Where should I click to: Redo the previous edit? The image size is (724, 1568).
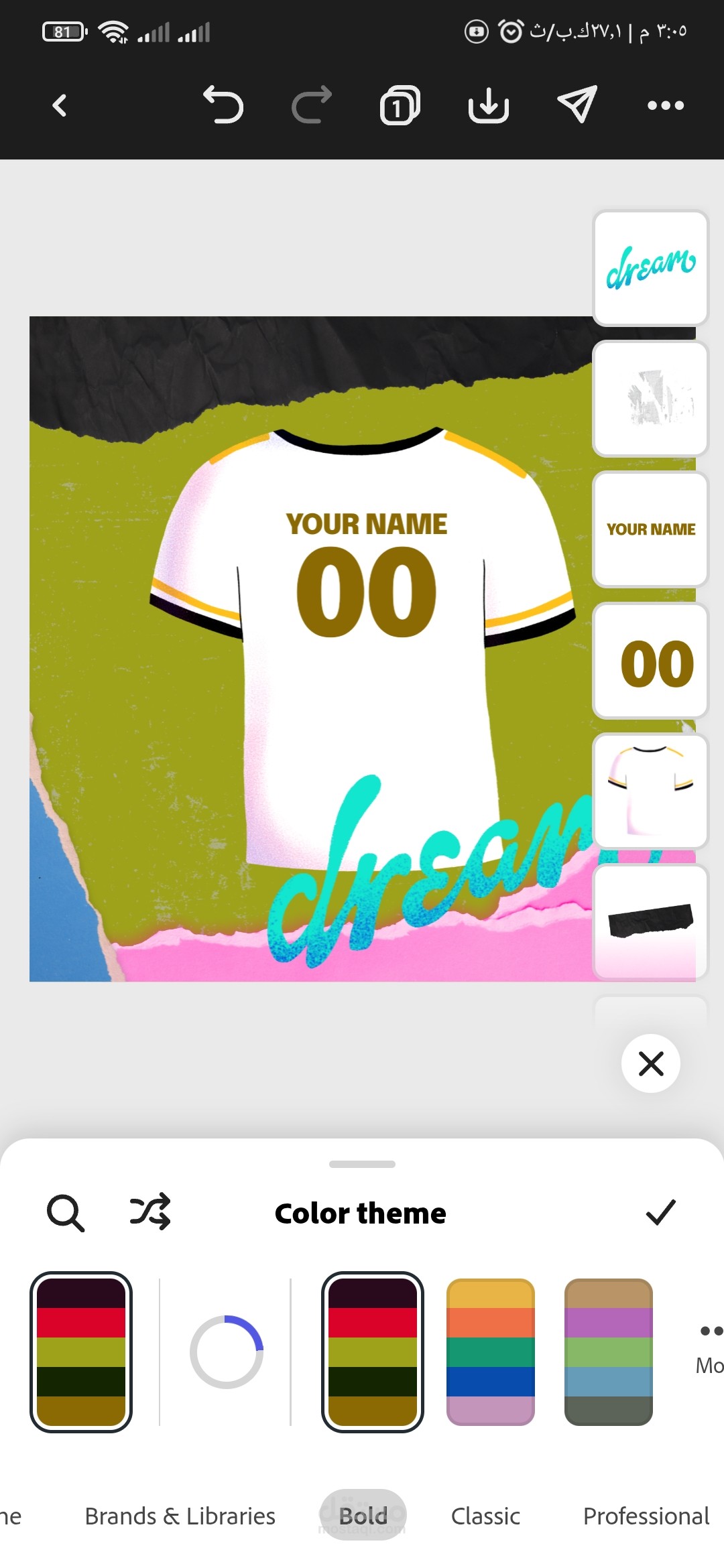[x=312, y=105]
